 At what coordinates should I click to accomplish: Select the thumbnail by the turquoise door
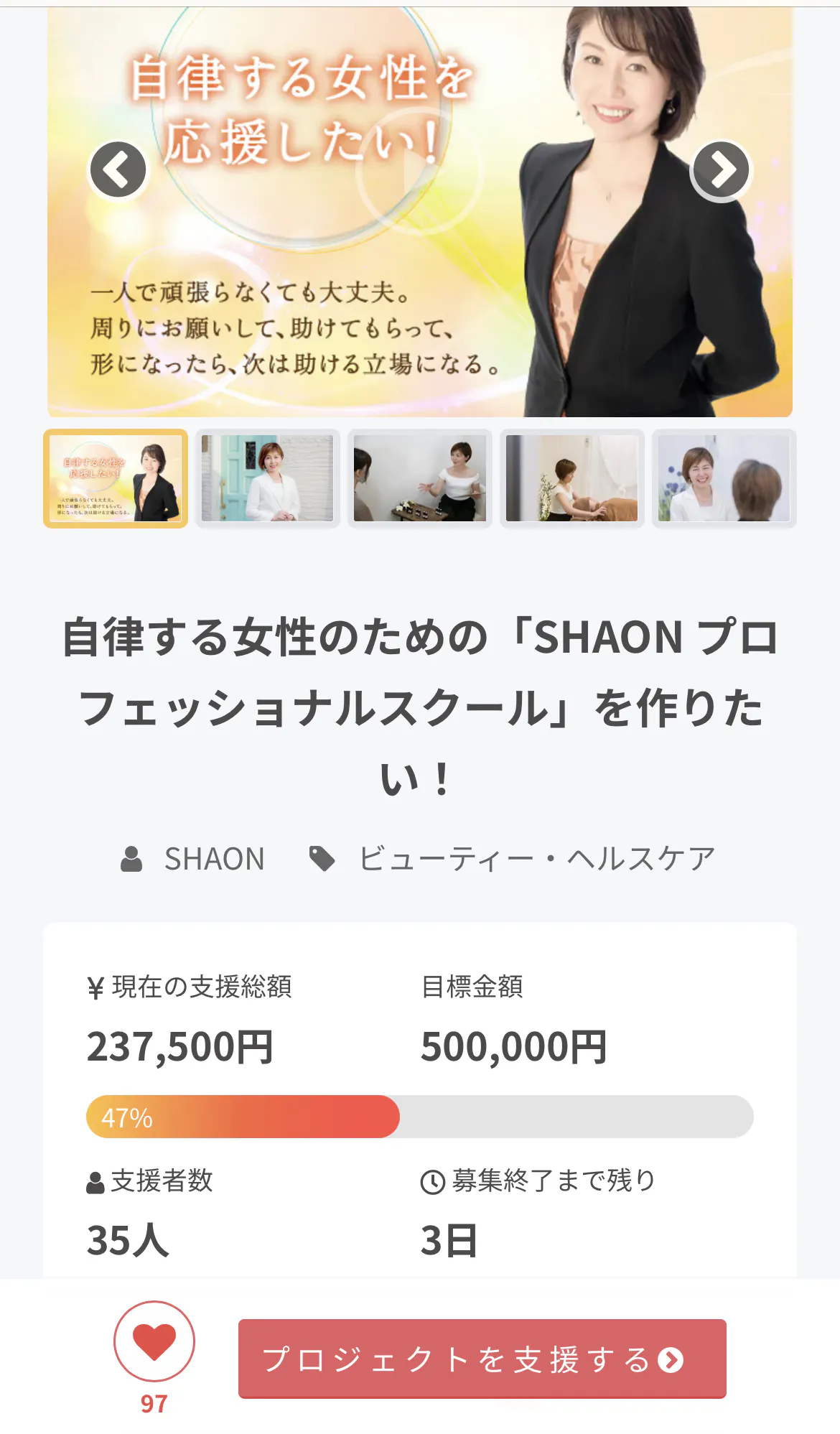[x=268, y=478]
